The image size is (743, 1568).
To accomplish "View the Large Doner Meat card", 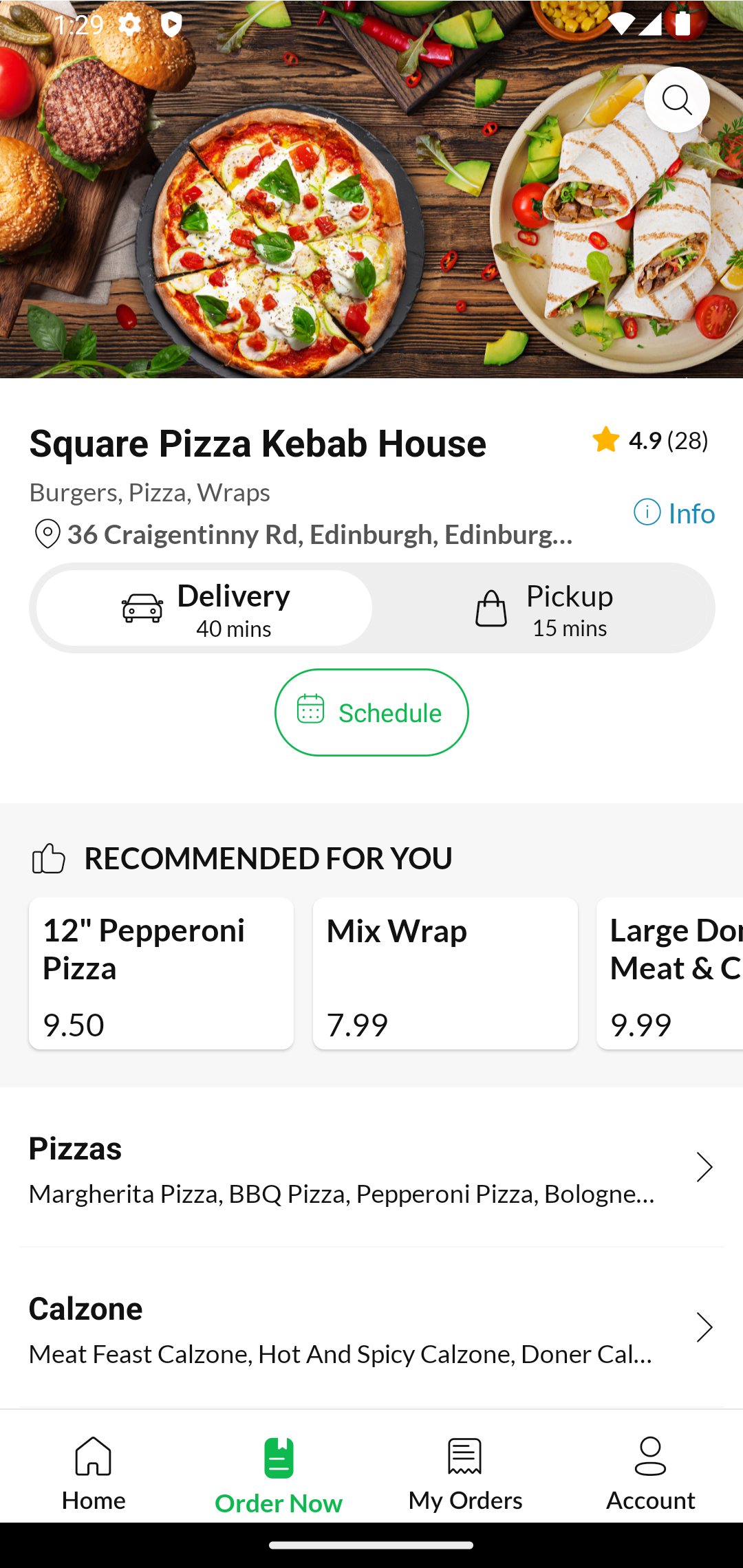I will (671, 973).
